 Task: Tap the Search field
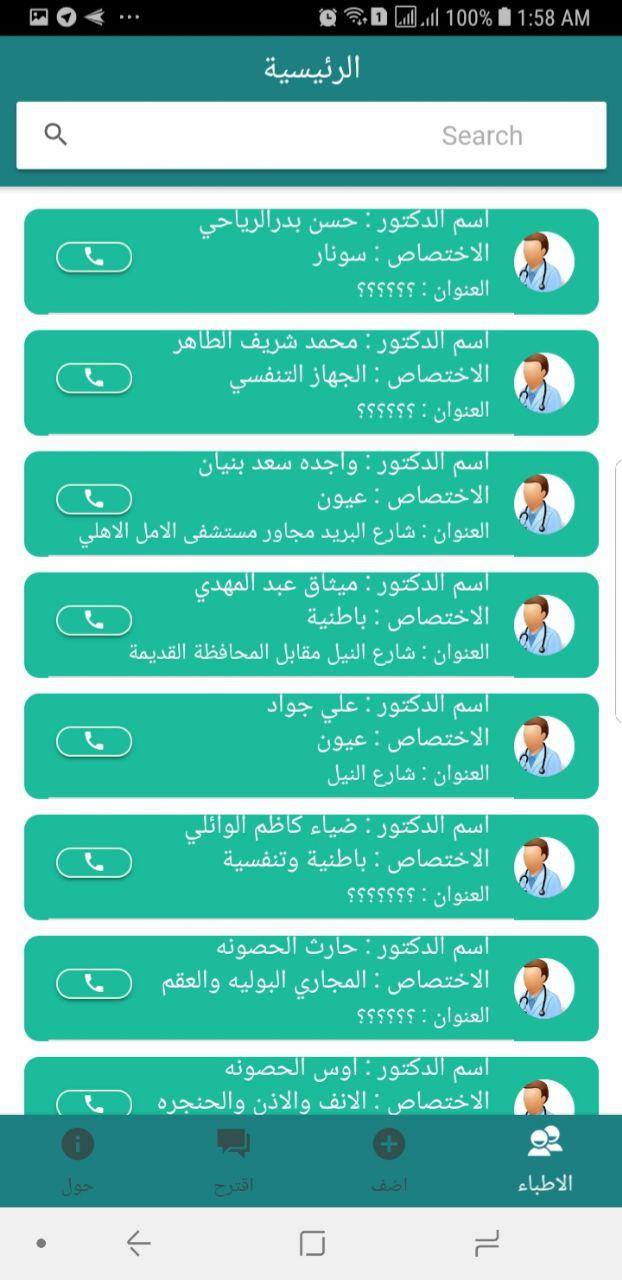(x=311, y=135)
